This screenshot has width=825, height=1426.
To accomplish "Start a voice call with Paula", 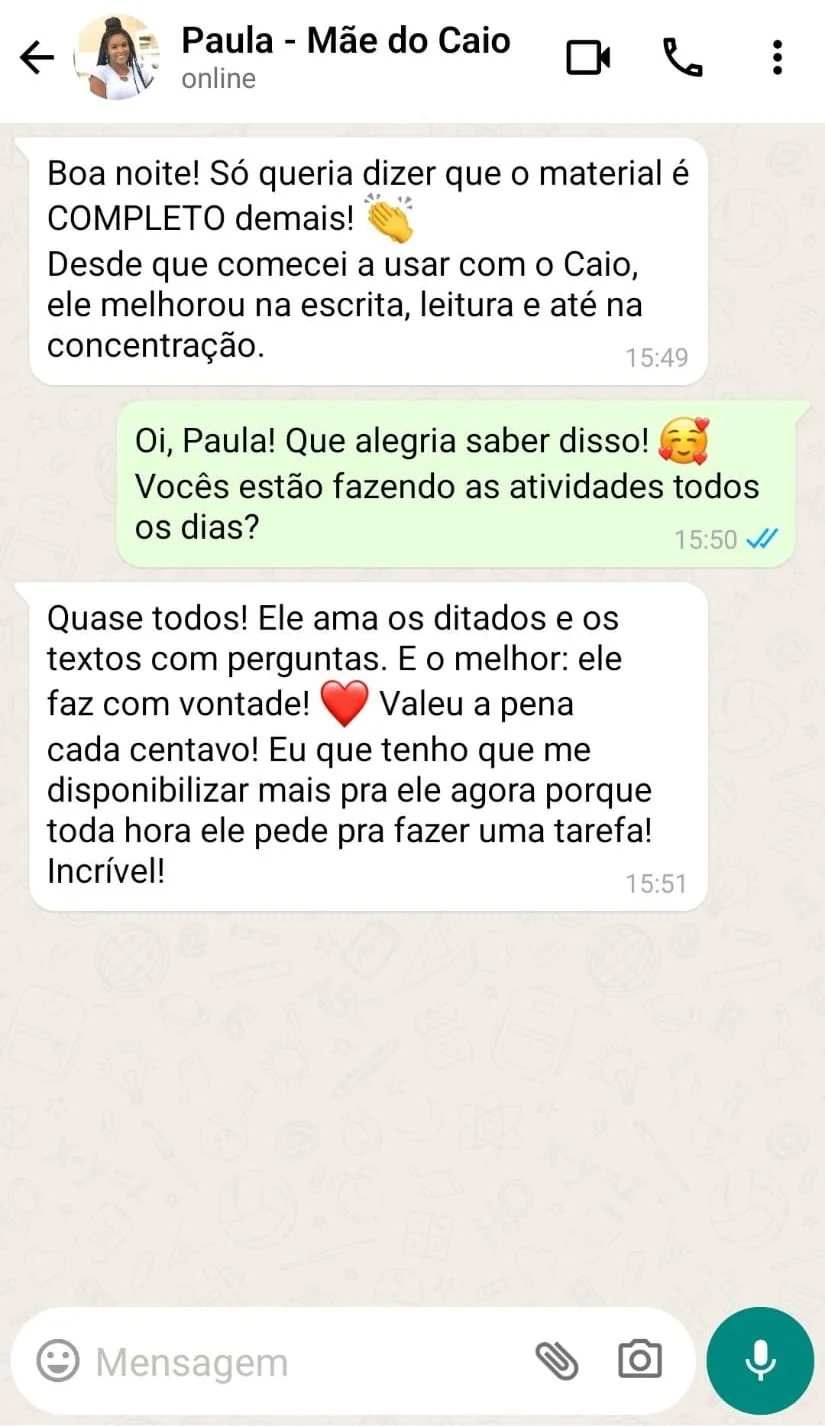I will click(682, 57).
